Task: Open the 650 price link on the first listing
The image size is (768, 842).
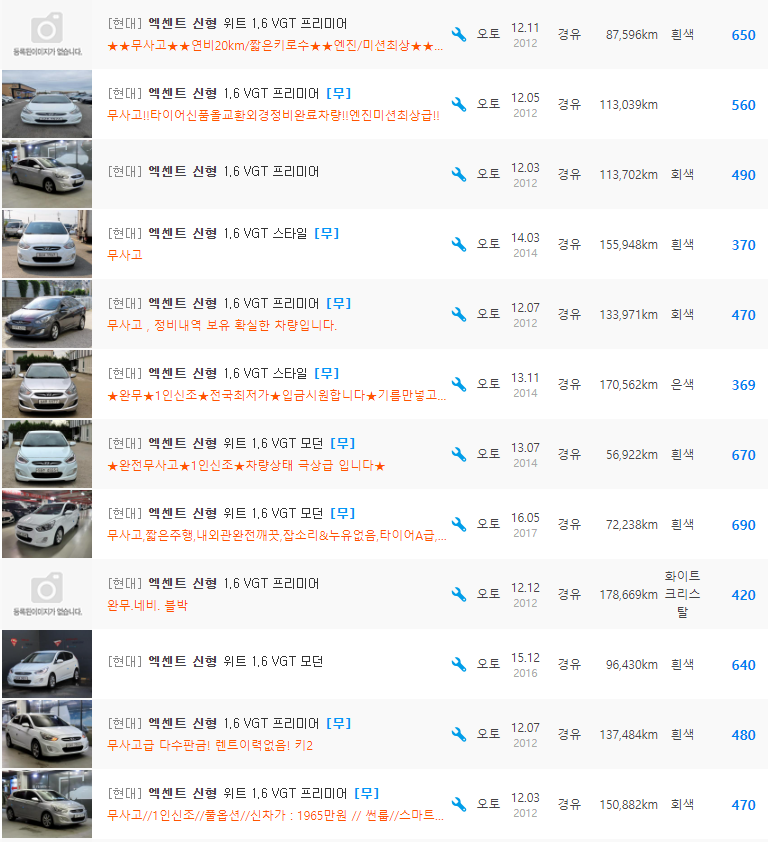Action: click(743, 34)
